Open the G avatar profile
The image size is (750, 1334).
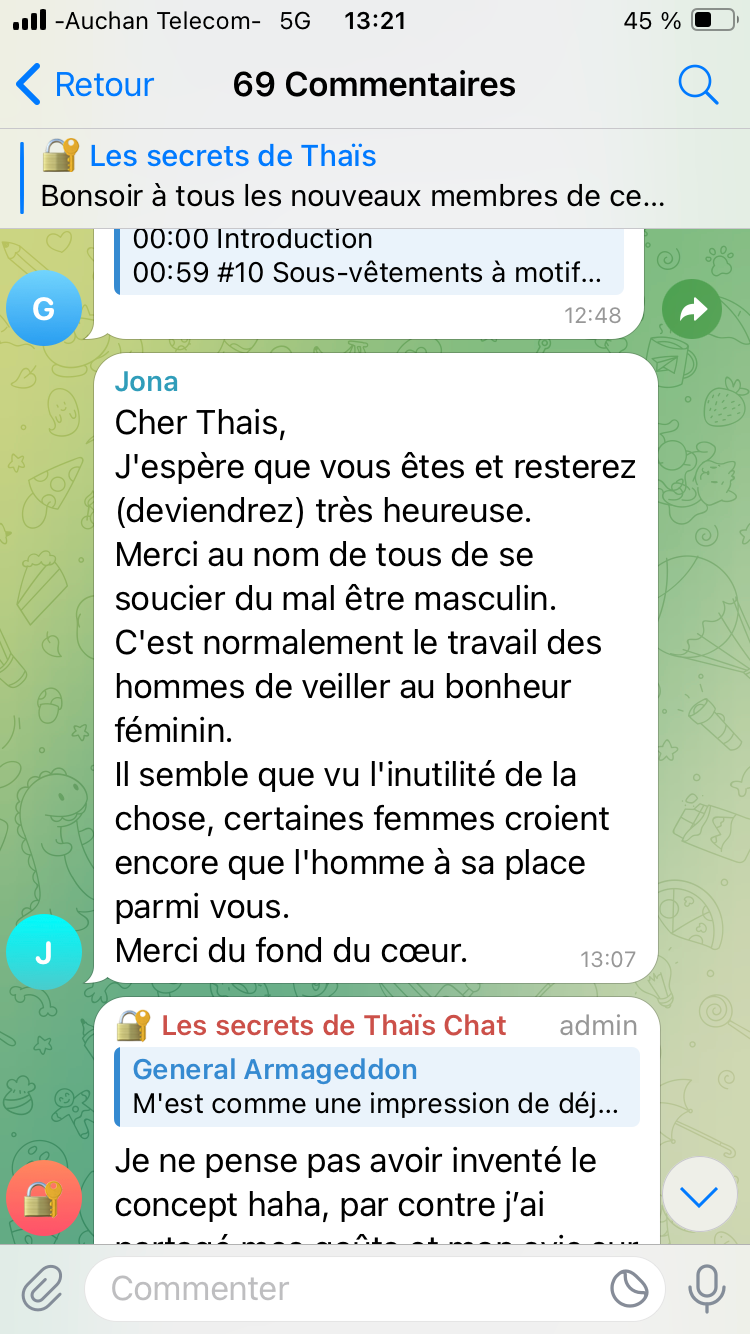[43, 309]
